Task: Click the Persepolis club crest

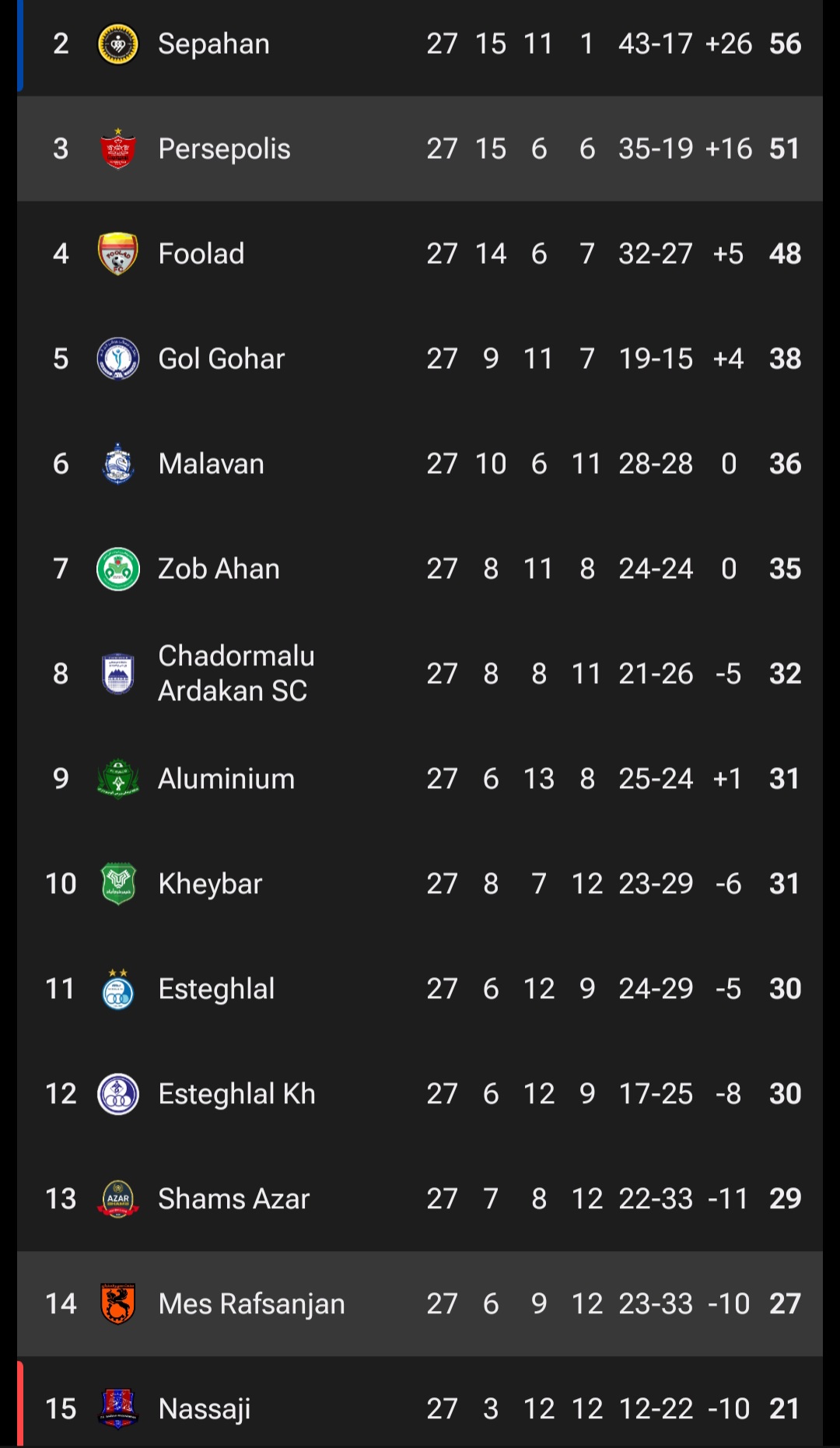Action: pos(117,149)
